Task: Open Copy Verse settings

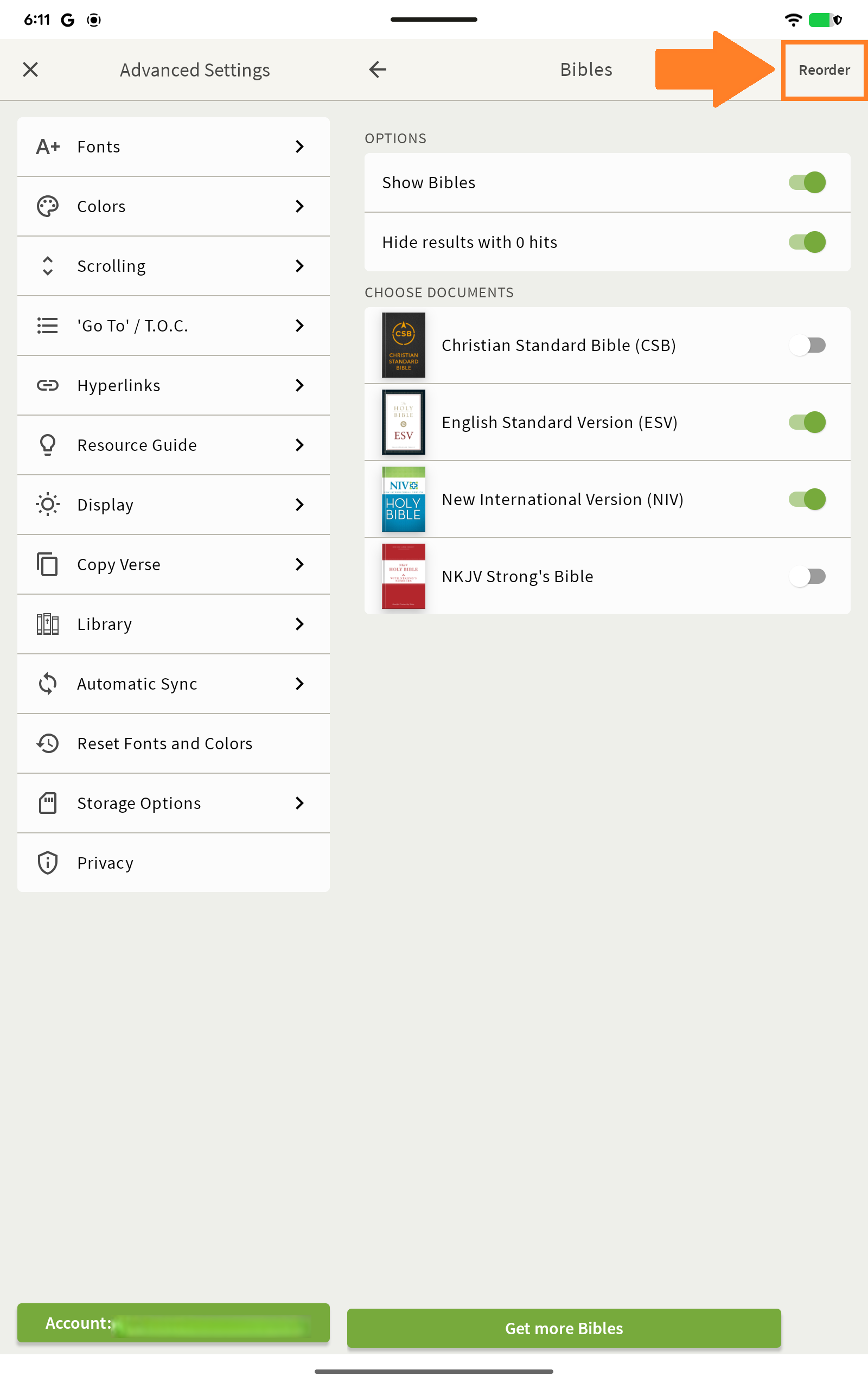Action: pyautogui.click(x=174, y=564)
